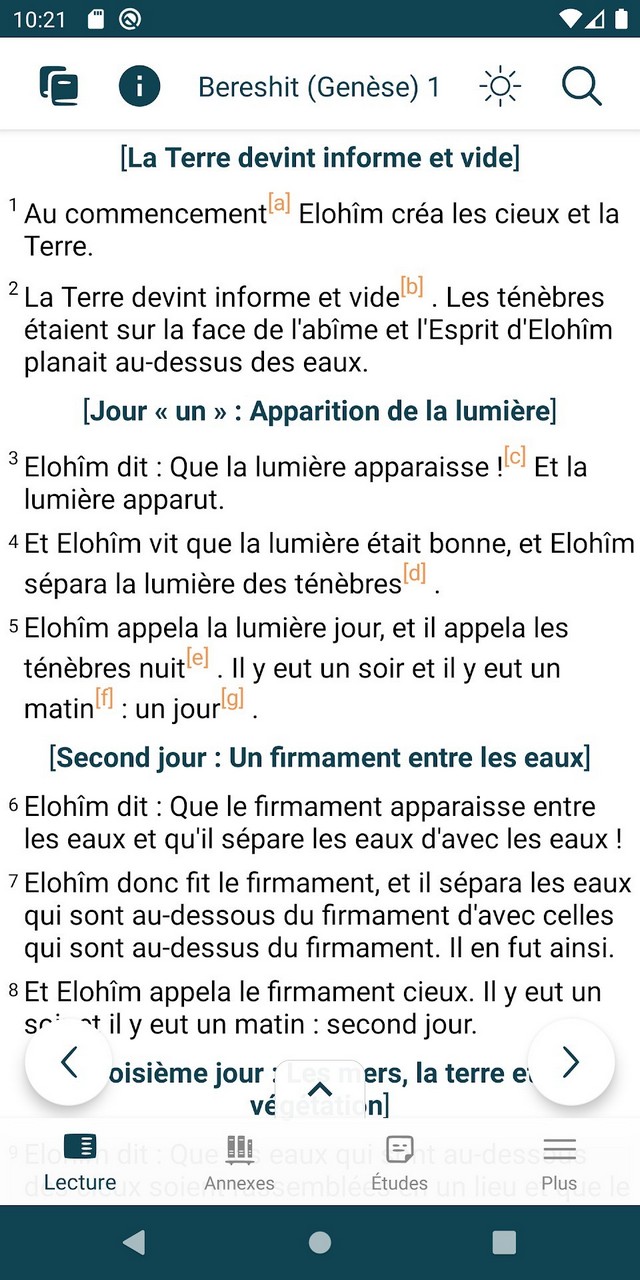The image size is (640, 1280).
Task: Switch to the Études tab
Action: coord(399,1162)
